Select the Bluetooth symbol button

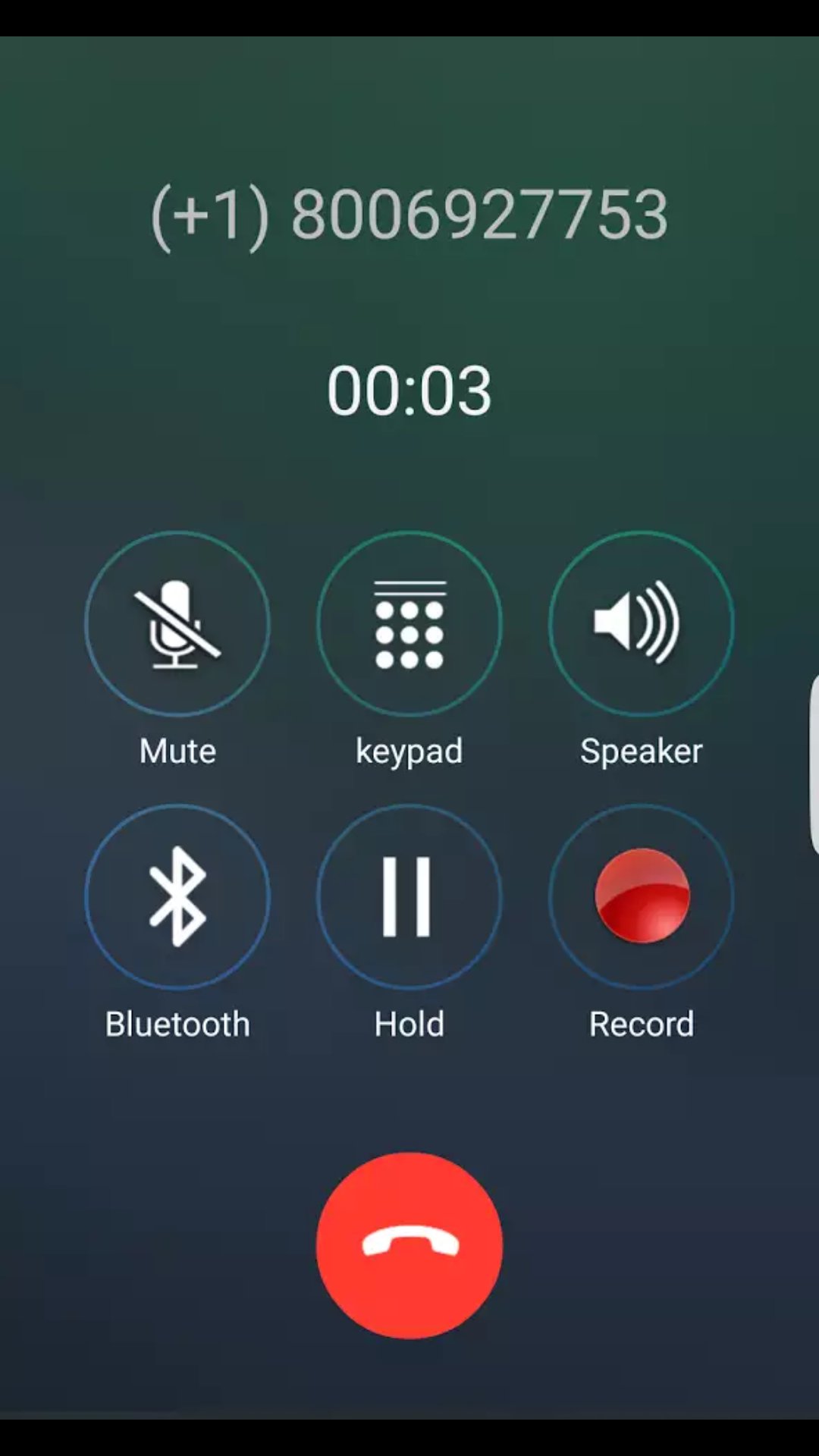[x=177, y=897]
